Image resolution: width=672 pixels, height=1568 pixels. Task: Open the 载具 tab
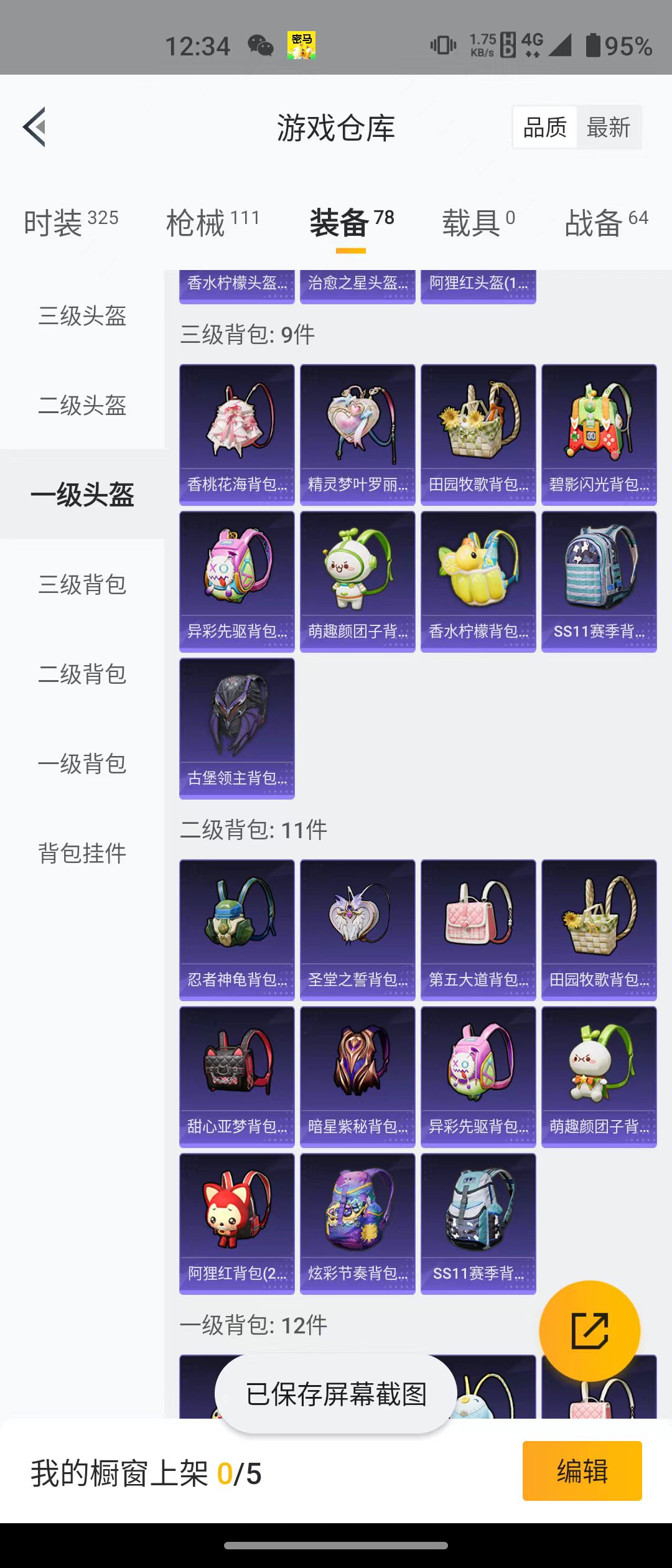478,222
